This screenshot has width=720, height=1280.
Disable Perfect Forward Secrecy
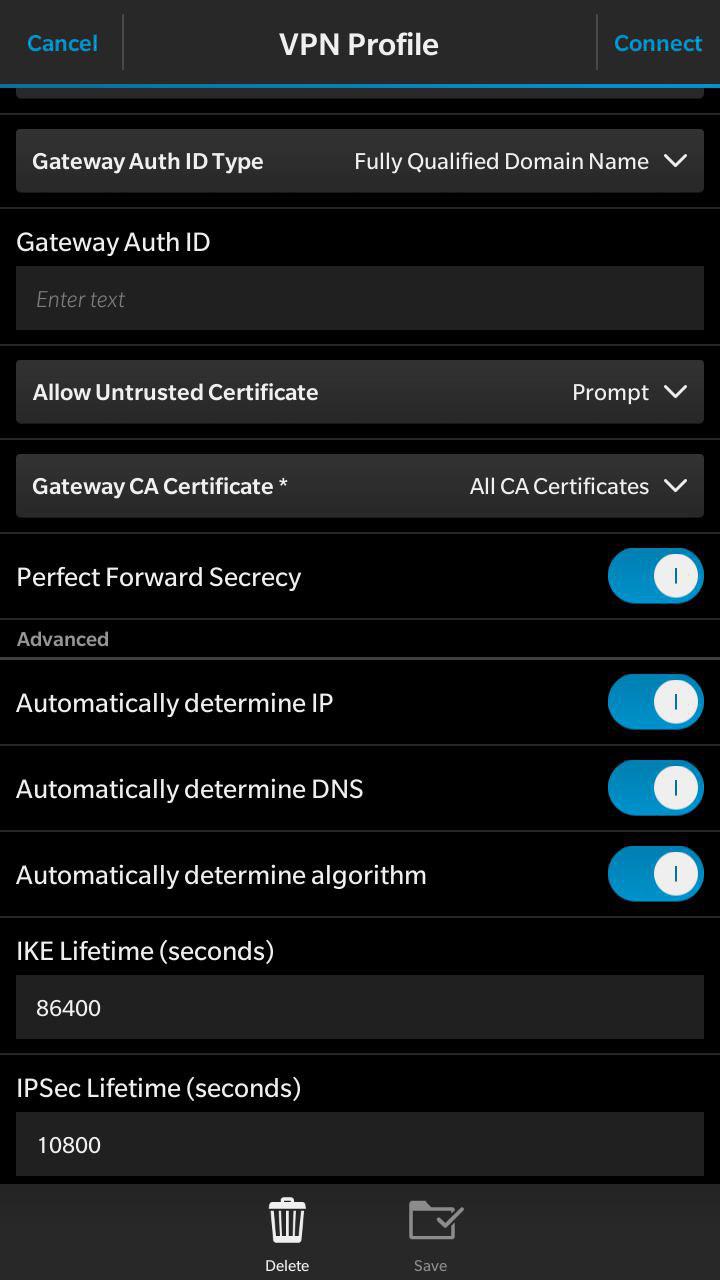click(655, 576)
